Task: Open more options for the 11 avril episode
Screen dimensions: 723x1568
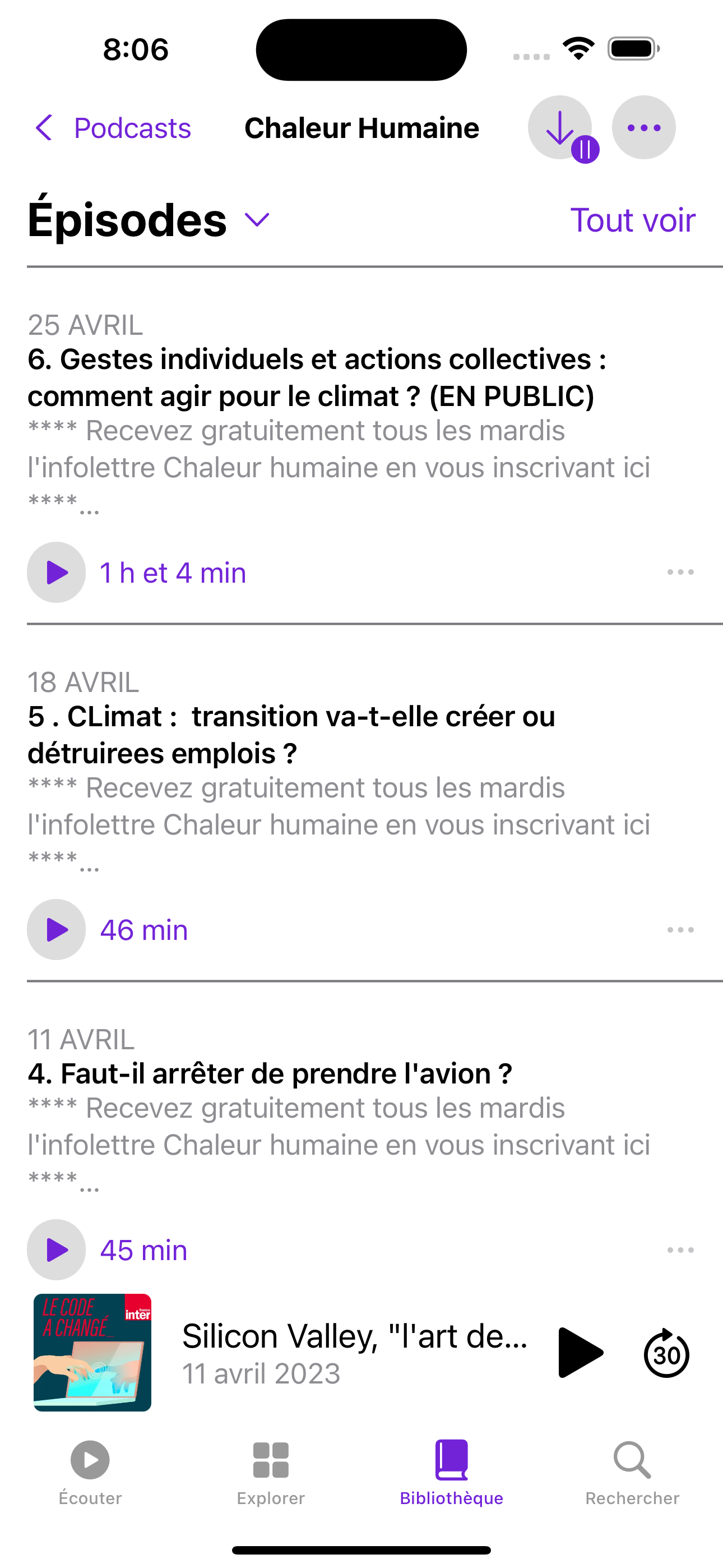Action: 680,1249
